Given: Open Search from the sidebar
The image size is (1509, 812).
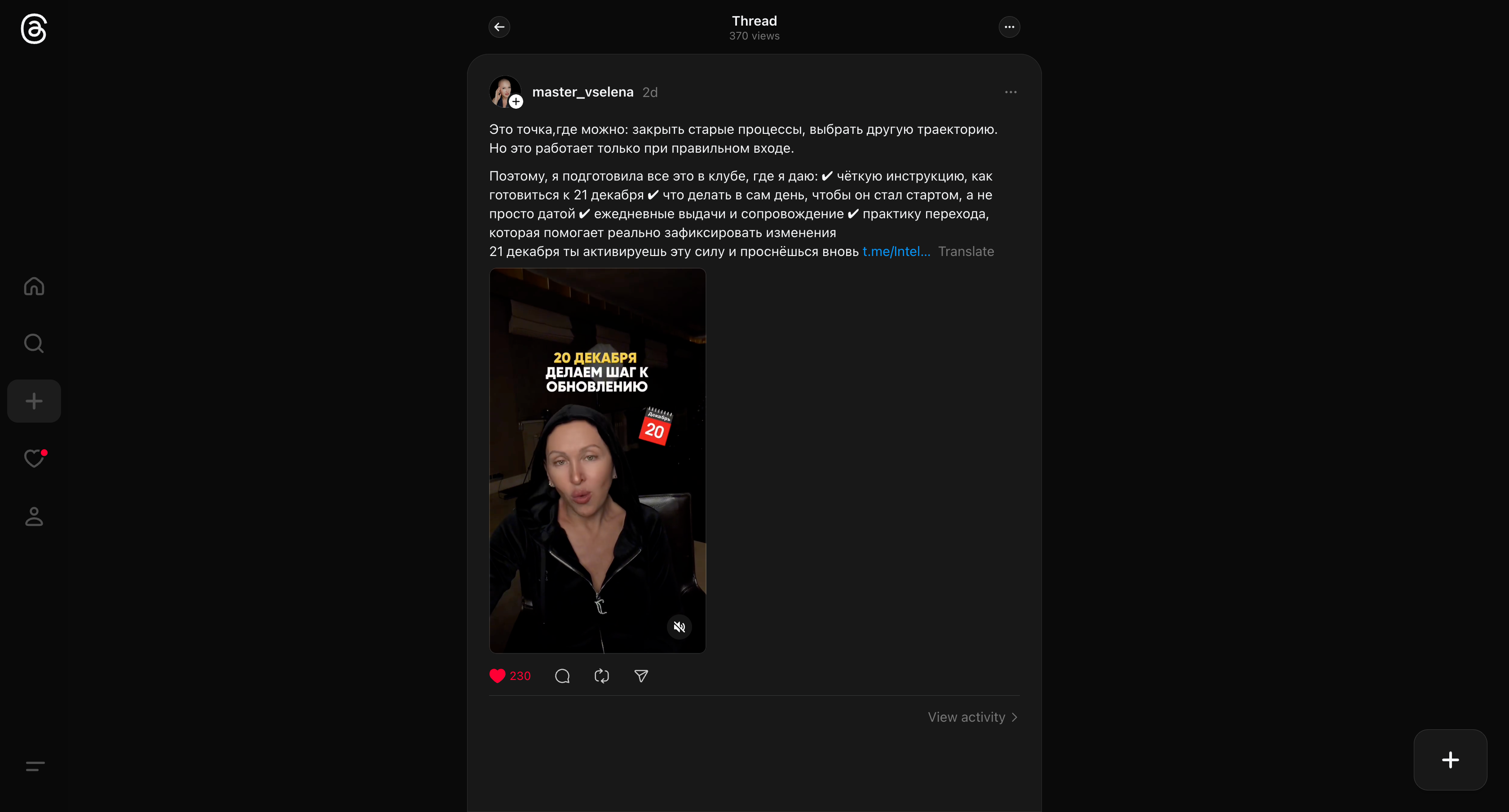Looking at the screenshot, I should click(34, 343).
